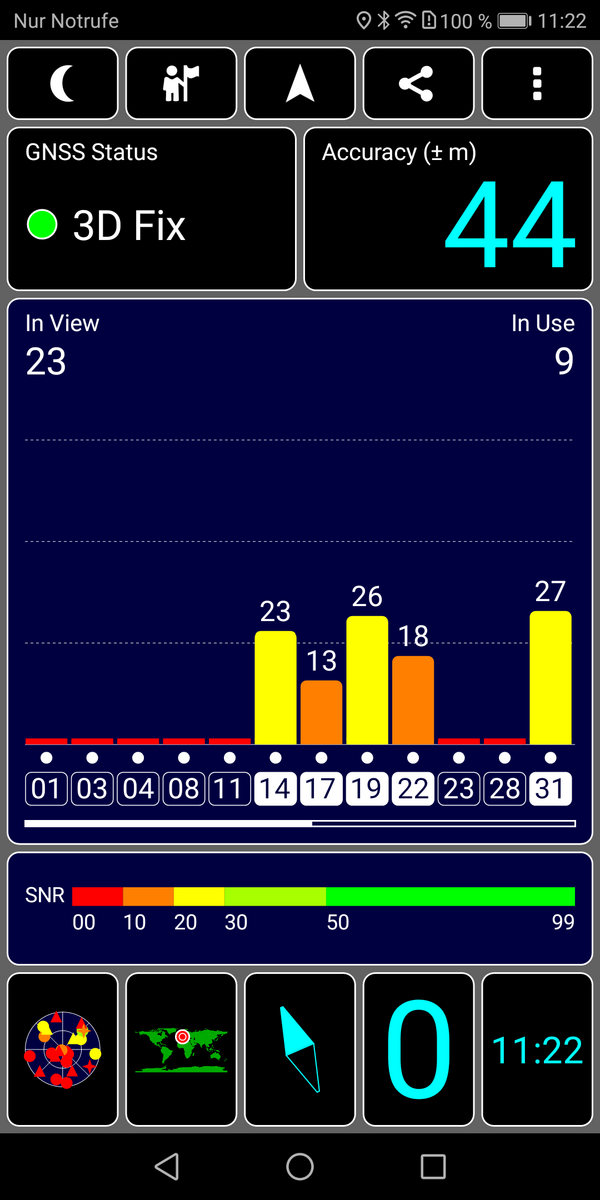Tap the GNSS Status 3D Fix panel
The width and height of the screenshot is (600, 1200).
coord(152,209)
